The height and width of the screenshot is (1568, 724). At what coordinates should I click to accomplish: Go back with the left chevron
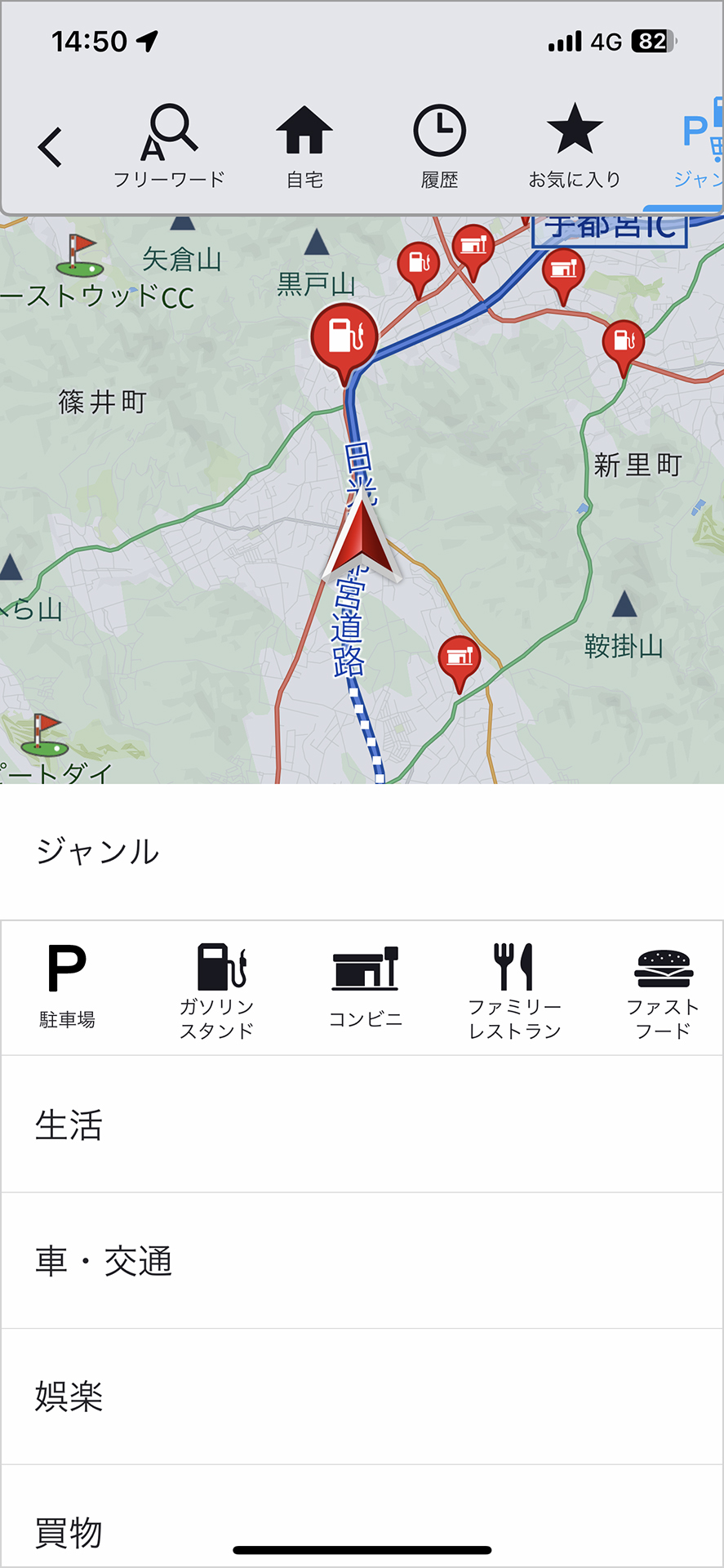[x=49, y=145]
